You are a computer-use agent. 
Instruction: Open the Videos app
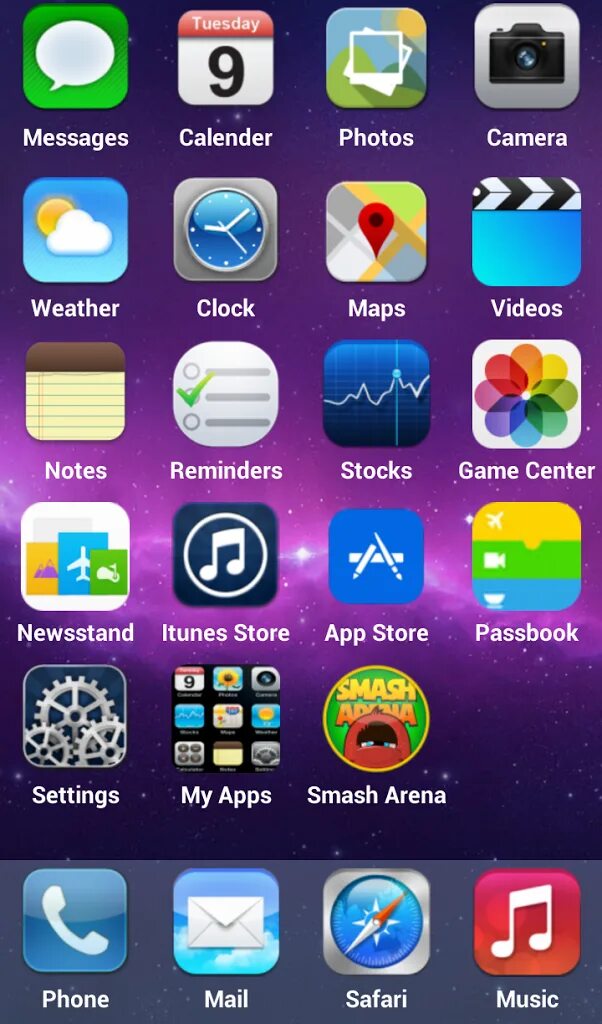tap(526, 231)
